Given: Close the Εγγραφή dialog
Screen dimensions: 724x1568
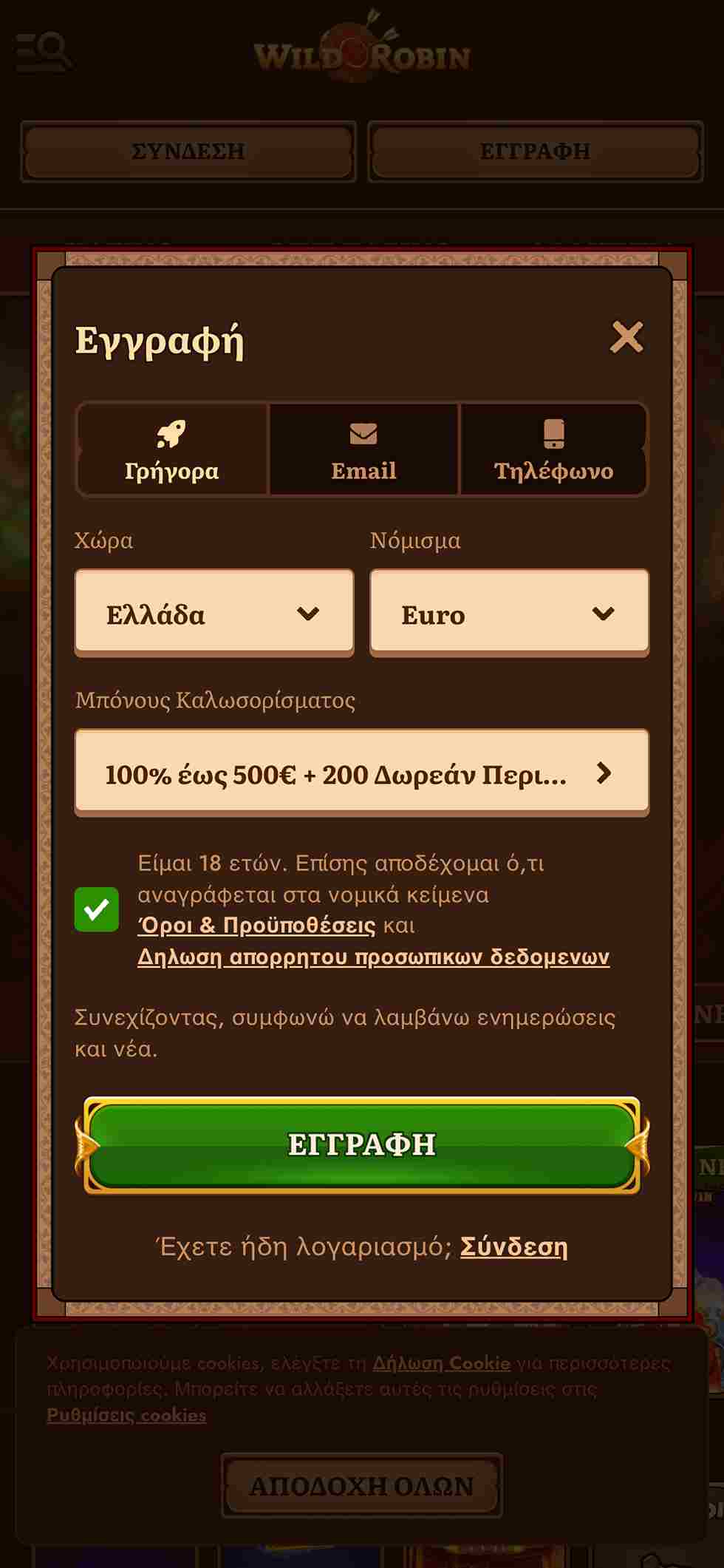Looking at the screenshot, I should click(x=626, y=337).
